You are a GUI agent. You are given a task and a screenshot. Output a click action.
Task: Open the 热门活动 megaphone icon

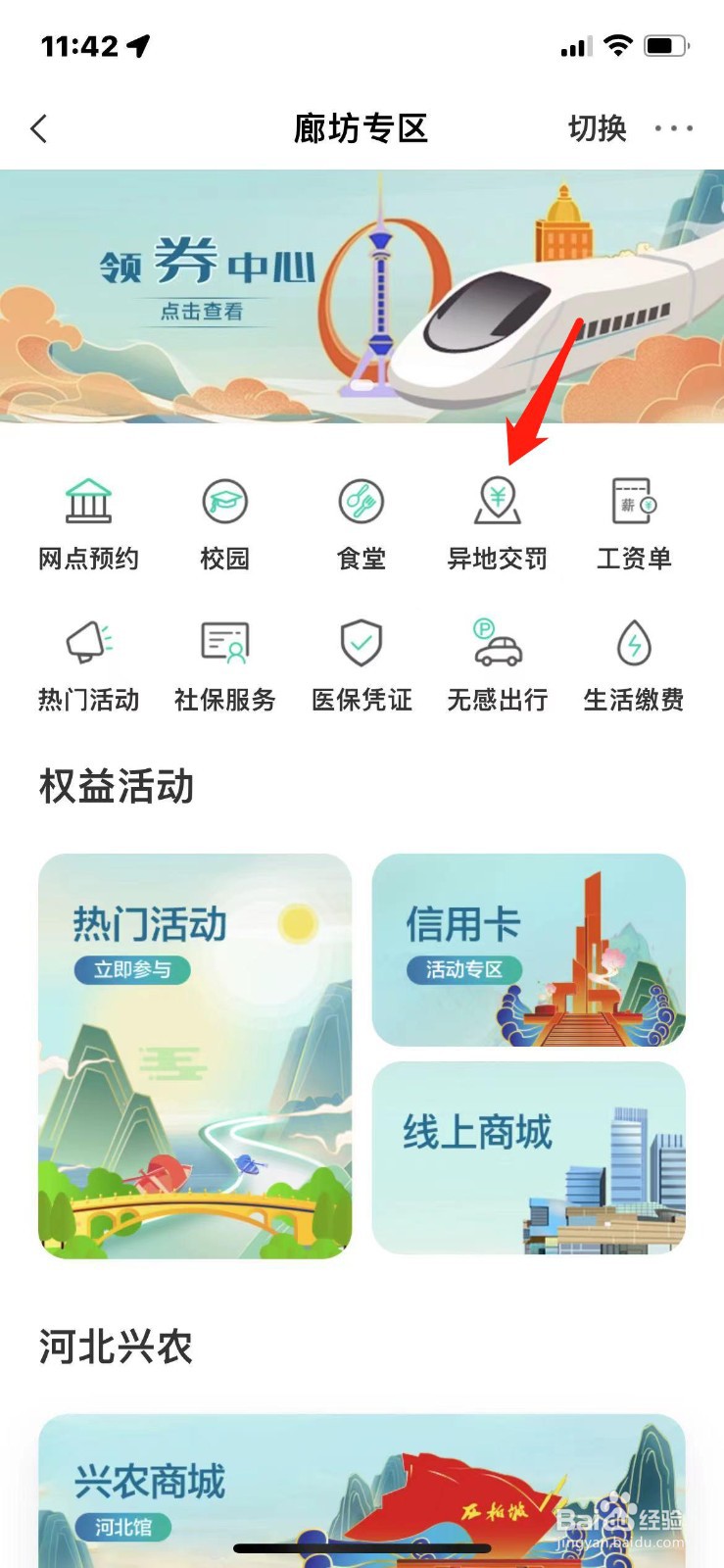90,661
